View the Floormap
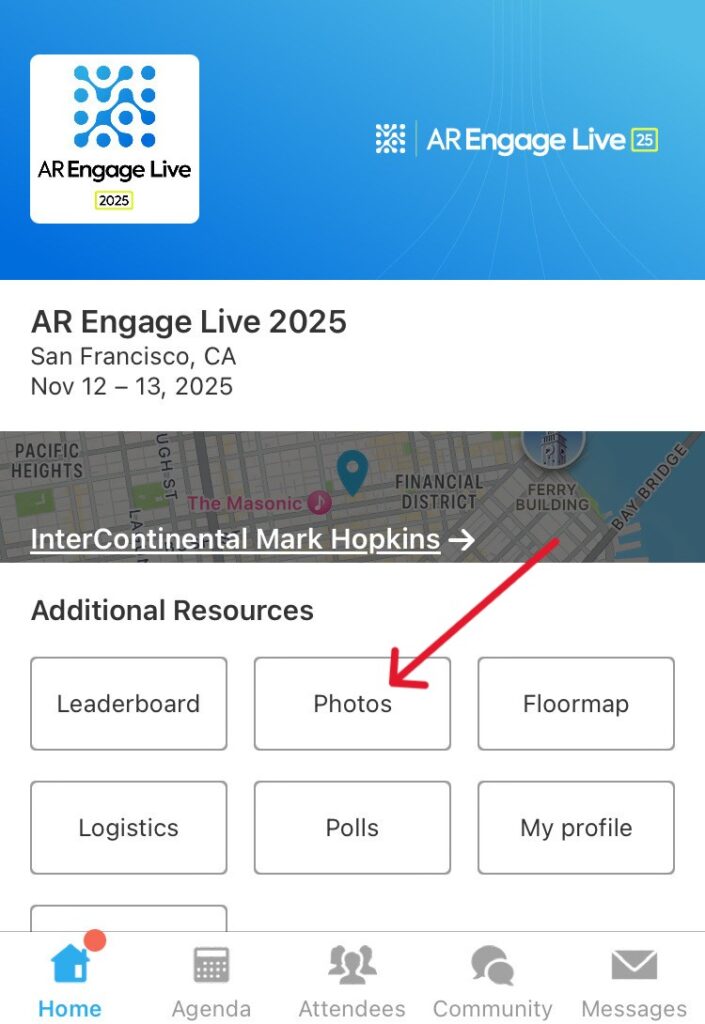Image resolution: width=705 pixels, height=1024 pixels. pyautogui.click(x=576, y=704)
